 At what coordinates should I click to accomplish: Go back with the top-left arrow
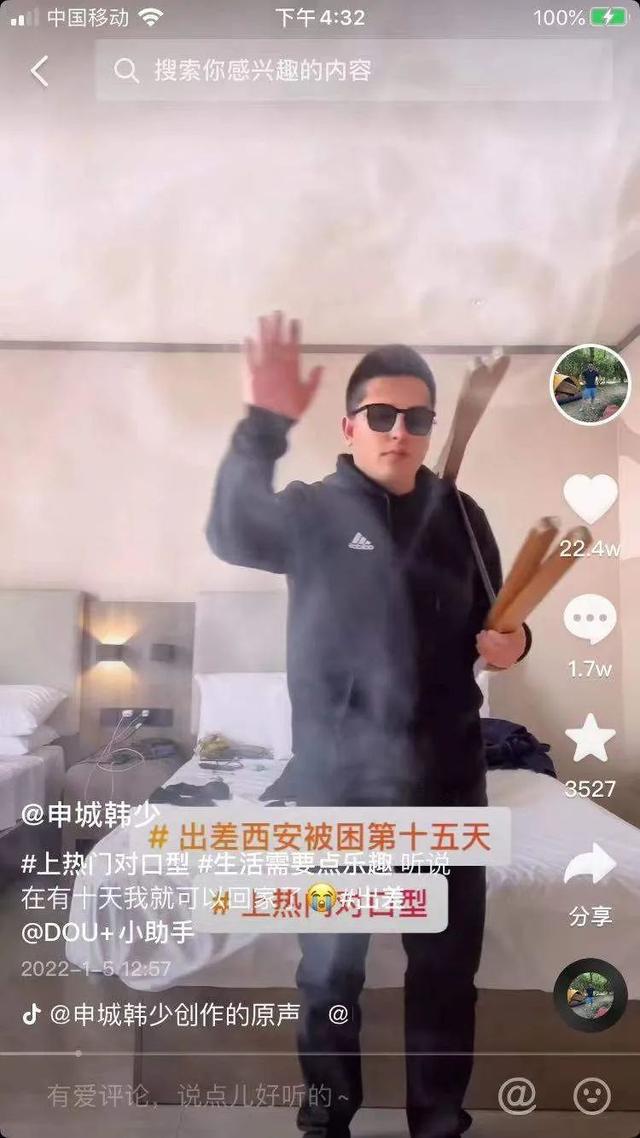click(39, 71)
